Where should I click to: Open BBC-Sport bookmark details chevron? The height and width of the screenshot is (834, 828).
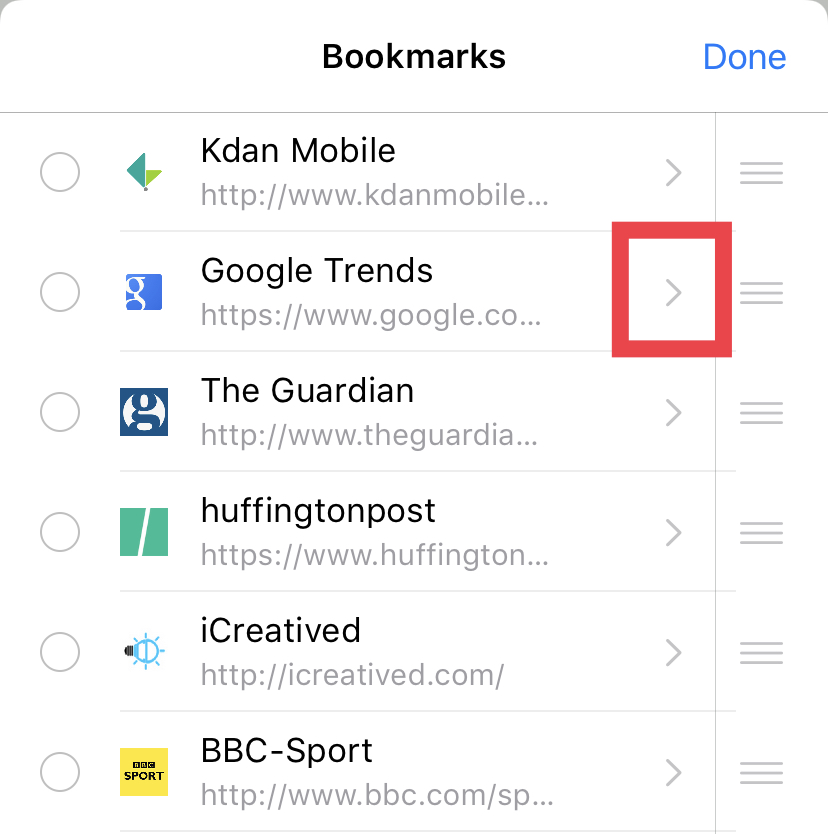pos(673,772)
